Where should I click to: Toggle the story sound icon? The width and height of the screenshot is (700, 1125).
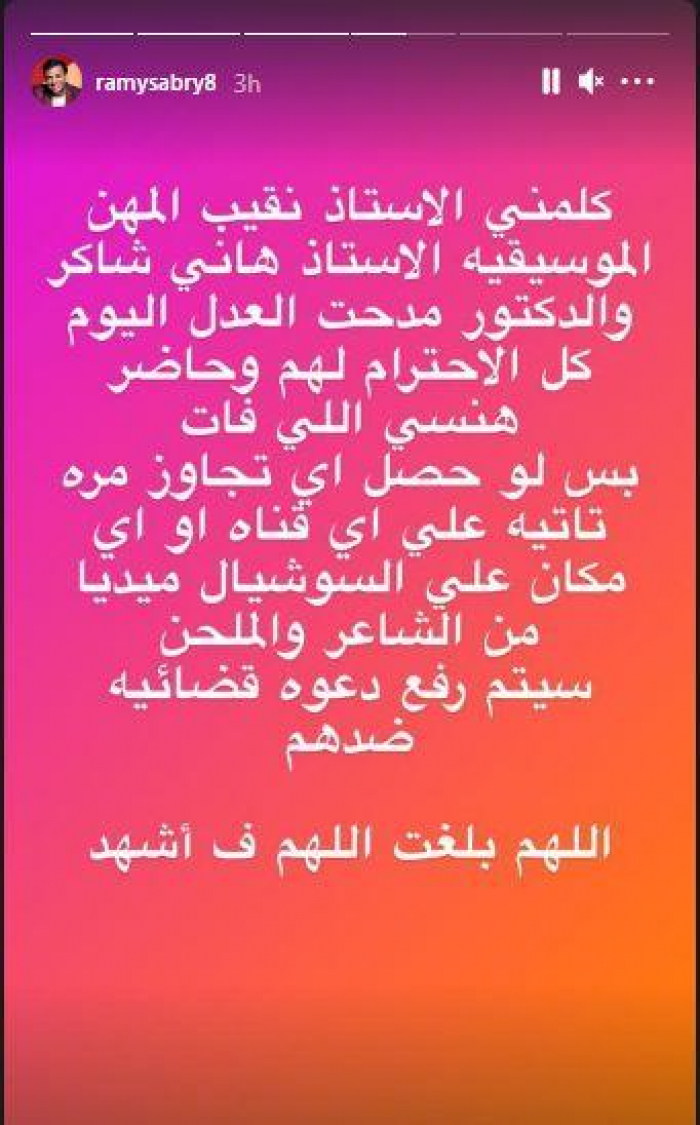[591, 82]
